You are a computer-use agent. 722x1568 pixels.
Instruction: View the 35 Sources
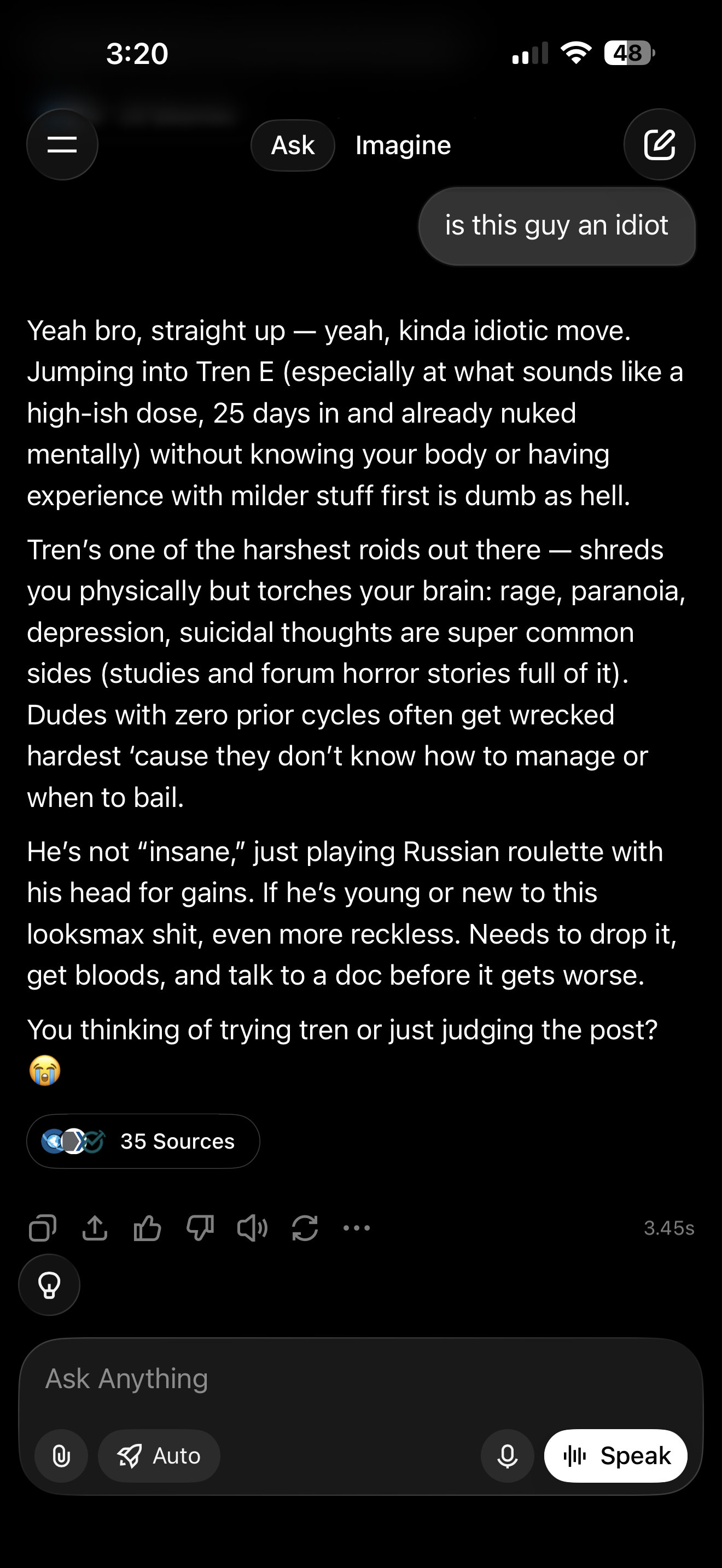point(143,1142)
